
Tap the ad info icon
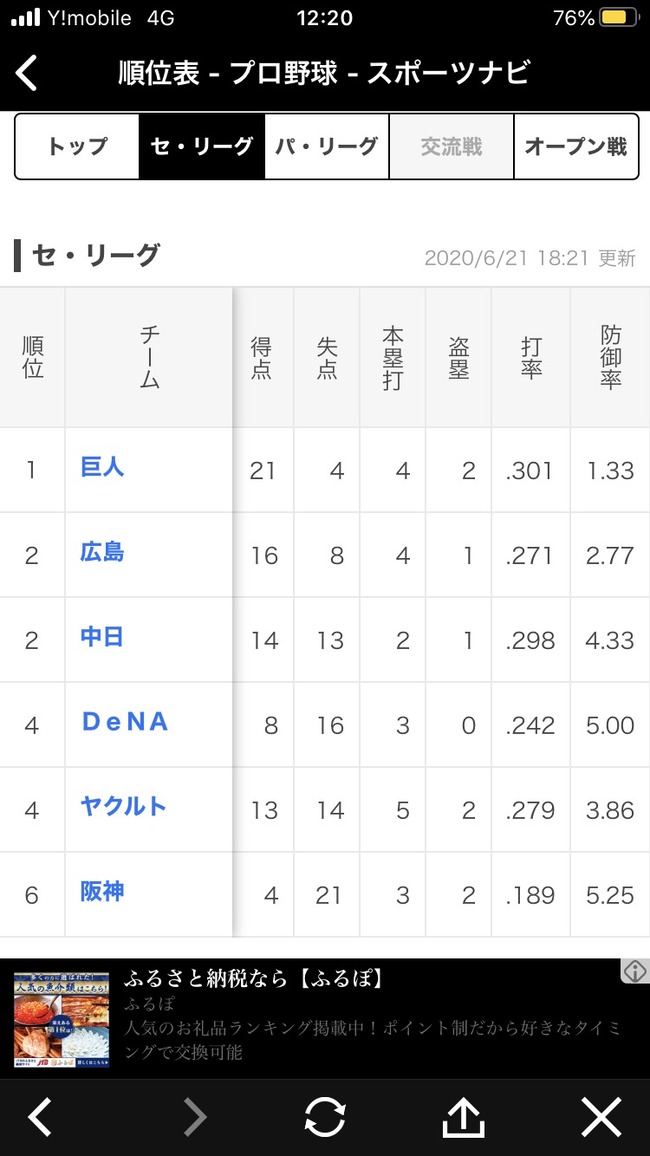[635, 972]
